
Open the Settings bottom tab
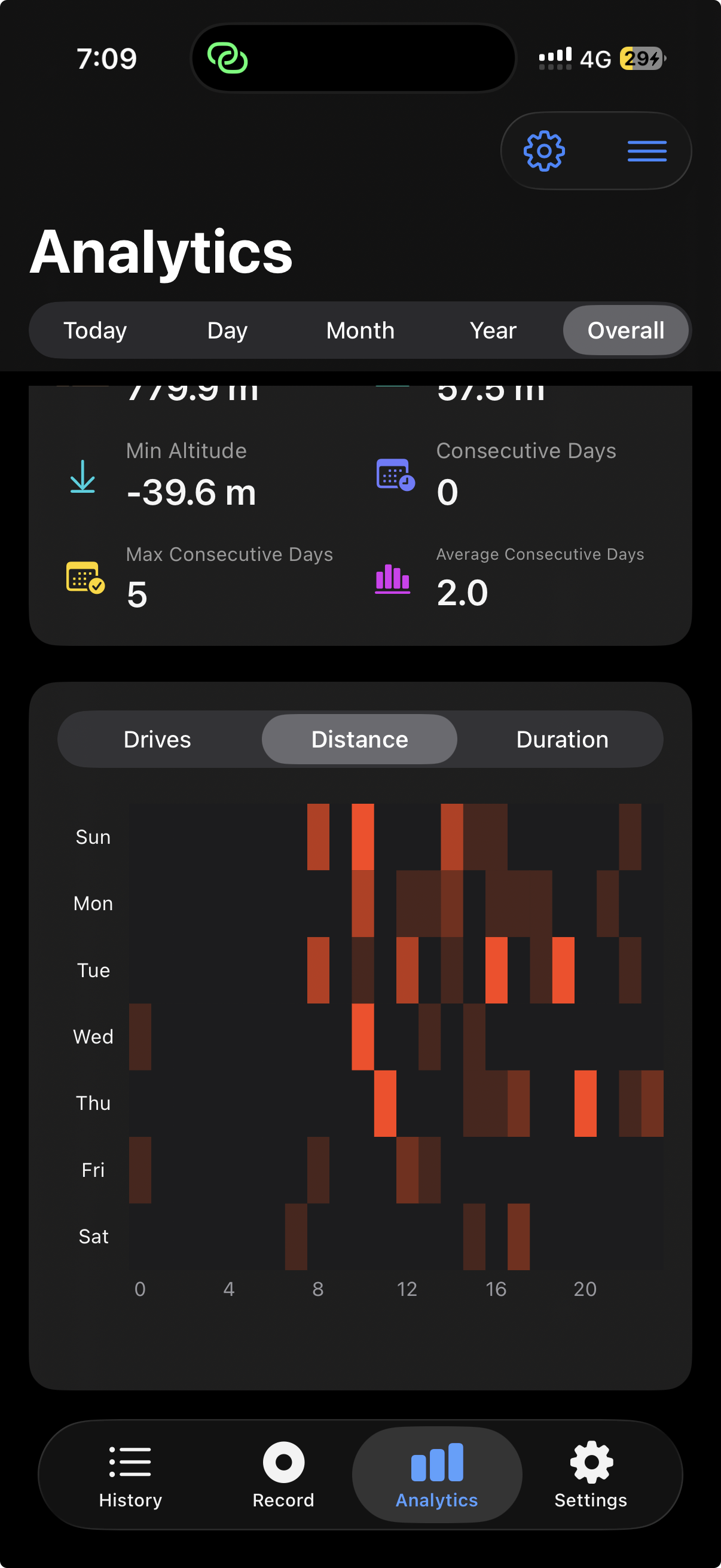pyautogui.click(x=591, y=1474)
